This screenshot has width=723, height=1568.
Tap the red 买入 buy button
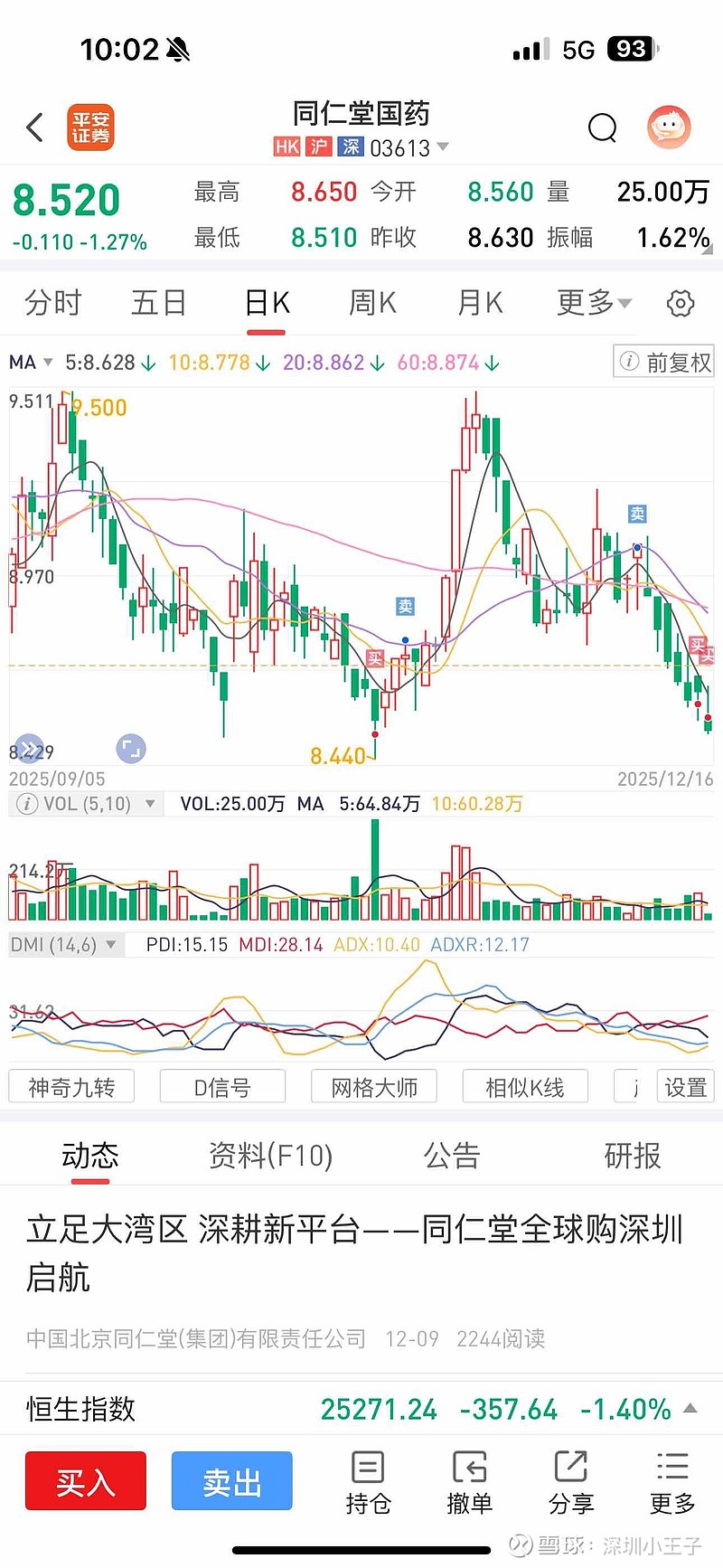coord(85,1480)
